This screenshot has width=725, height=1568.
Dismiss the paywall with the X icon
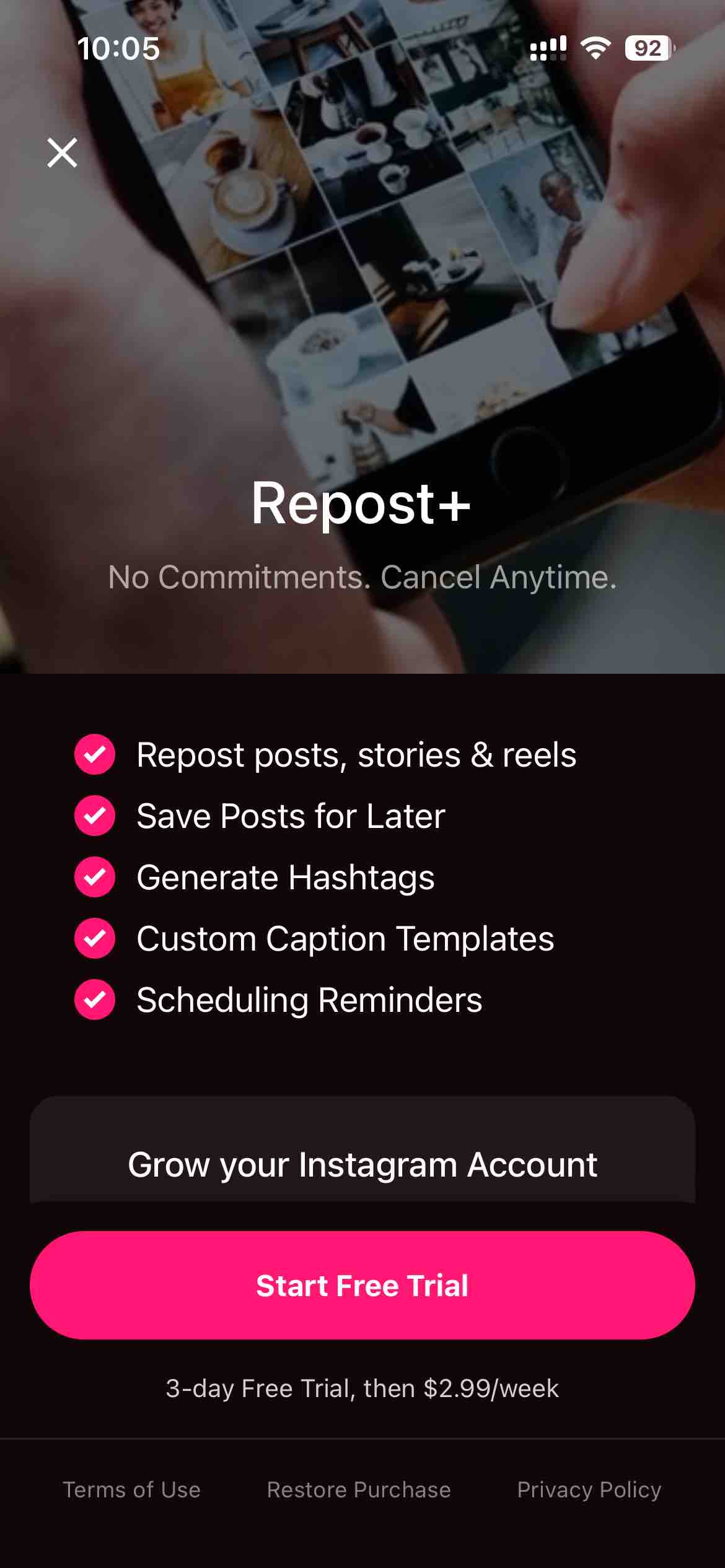point(62,152)
